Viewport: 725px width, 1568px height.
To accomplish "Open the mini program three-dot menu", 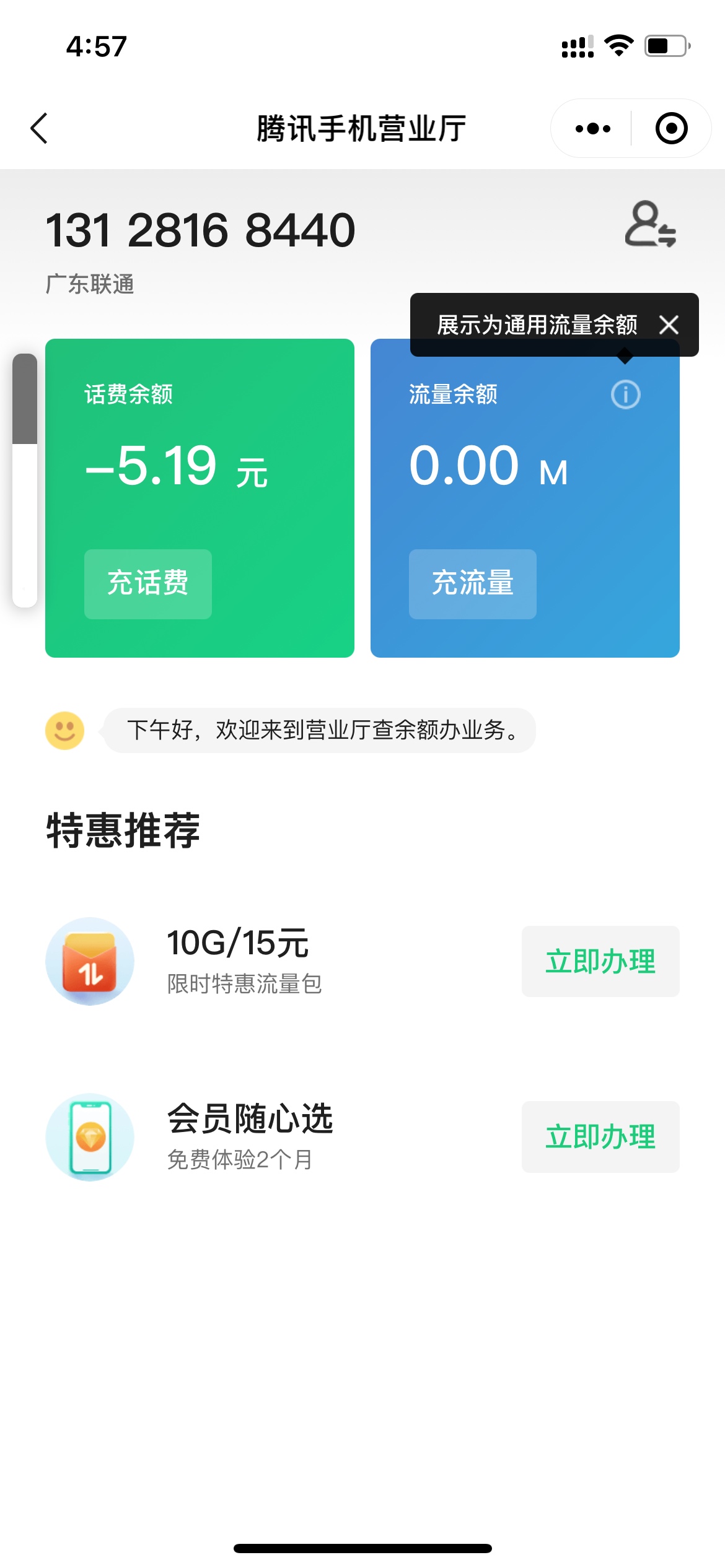I will point(592,128).
